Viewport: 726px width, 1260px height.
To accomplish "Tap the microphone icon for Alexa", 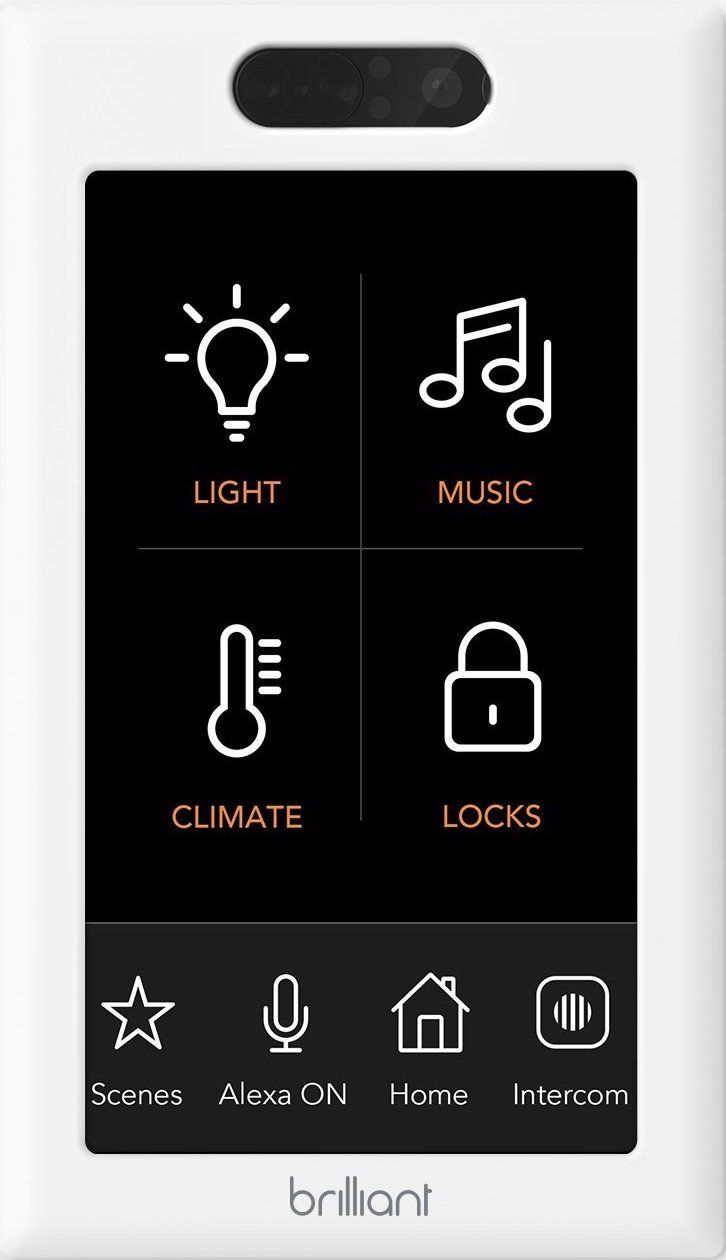I will (x=283, y=1015).
